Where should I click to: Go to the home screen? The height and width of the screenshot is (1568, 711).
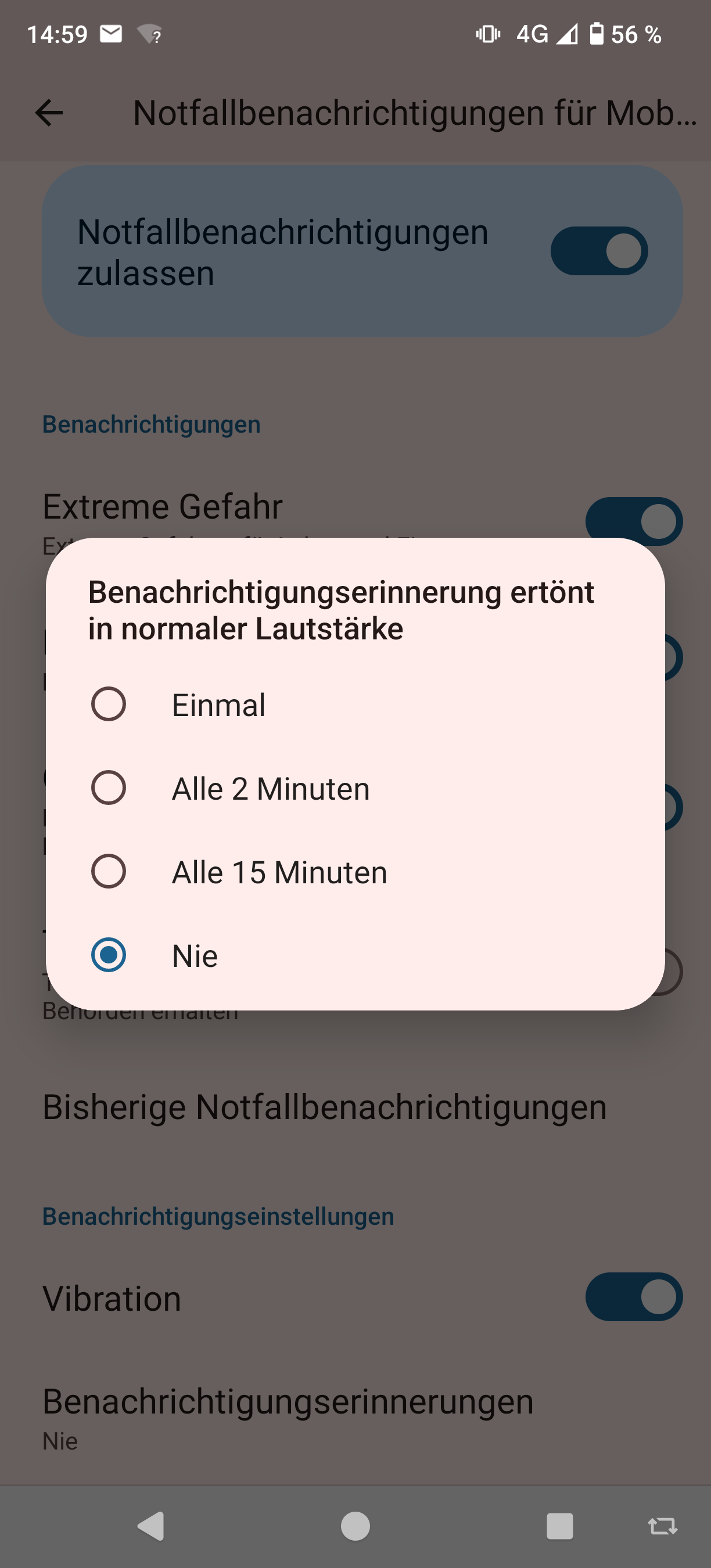[355, 1526]
